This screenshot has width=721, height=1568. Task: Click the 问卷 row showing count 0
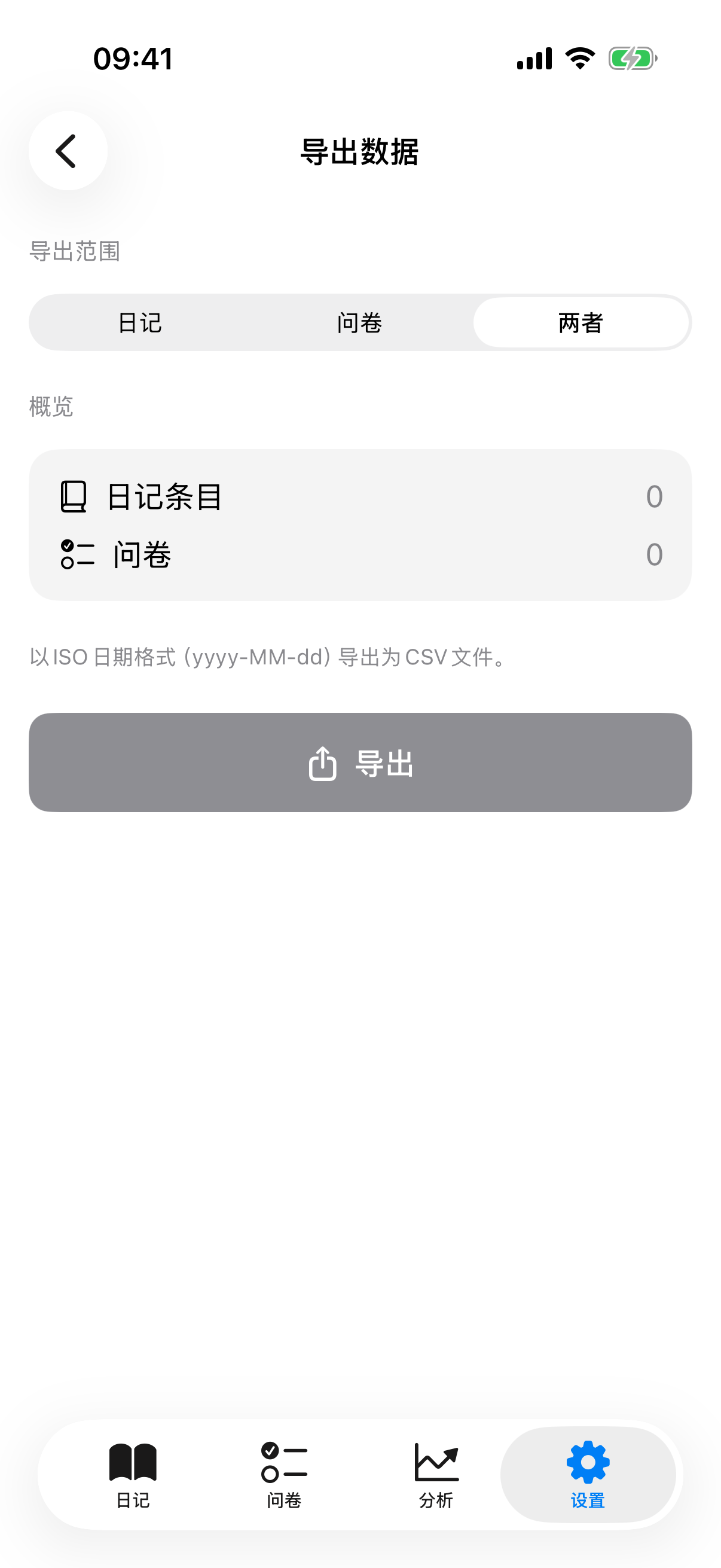click(x=360, y=554)
